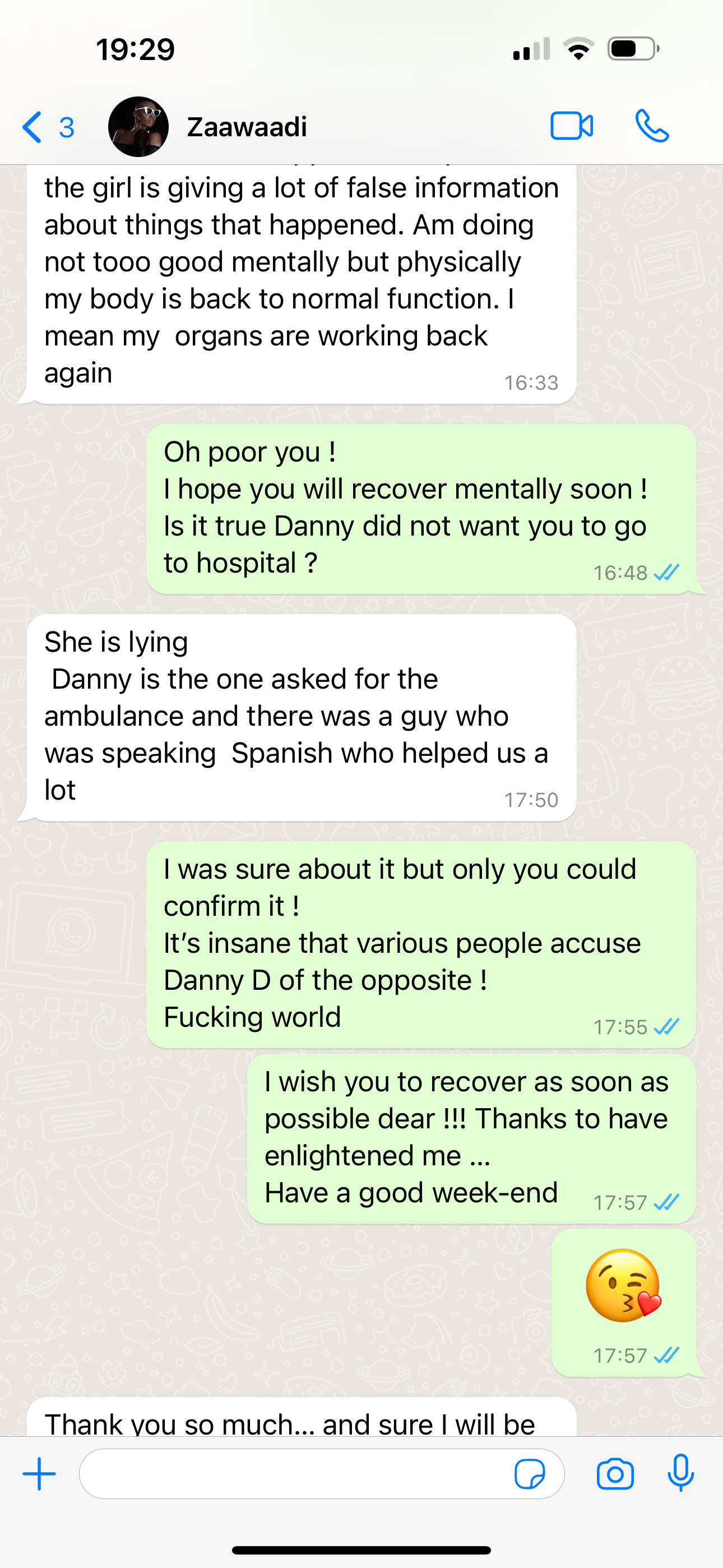The width and height of the screenshot is (723, 1568).
Task: Start a video call with Zaawaadi
Action: coord(572,127)
